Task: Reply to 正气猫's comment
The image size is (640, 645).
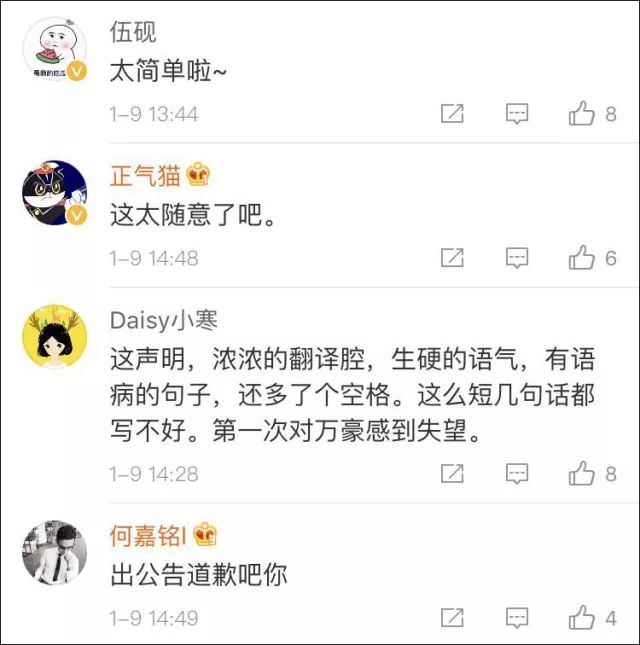Action: tap(517, 258)
